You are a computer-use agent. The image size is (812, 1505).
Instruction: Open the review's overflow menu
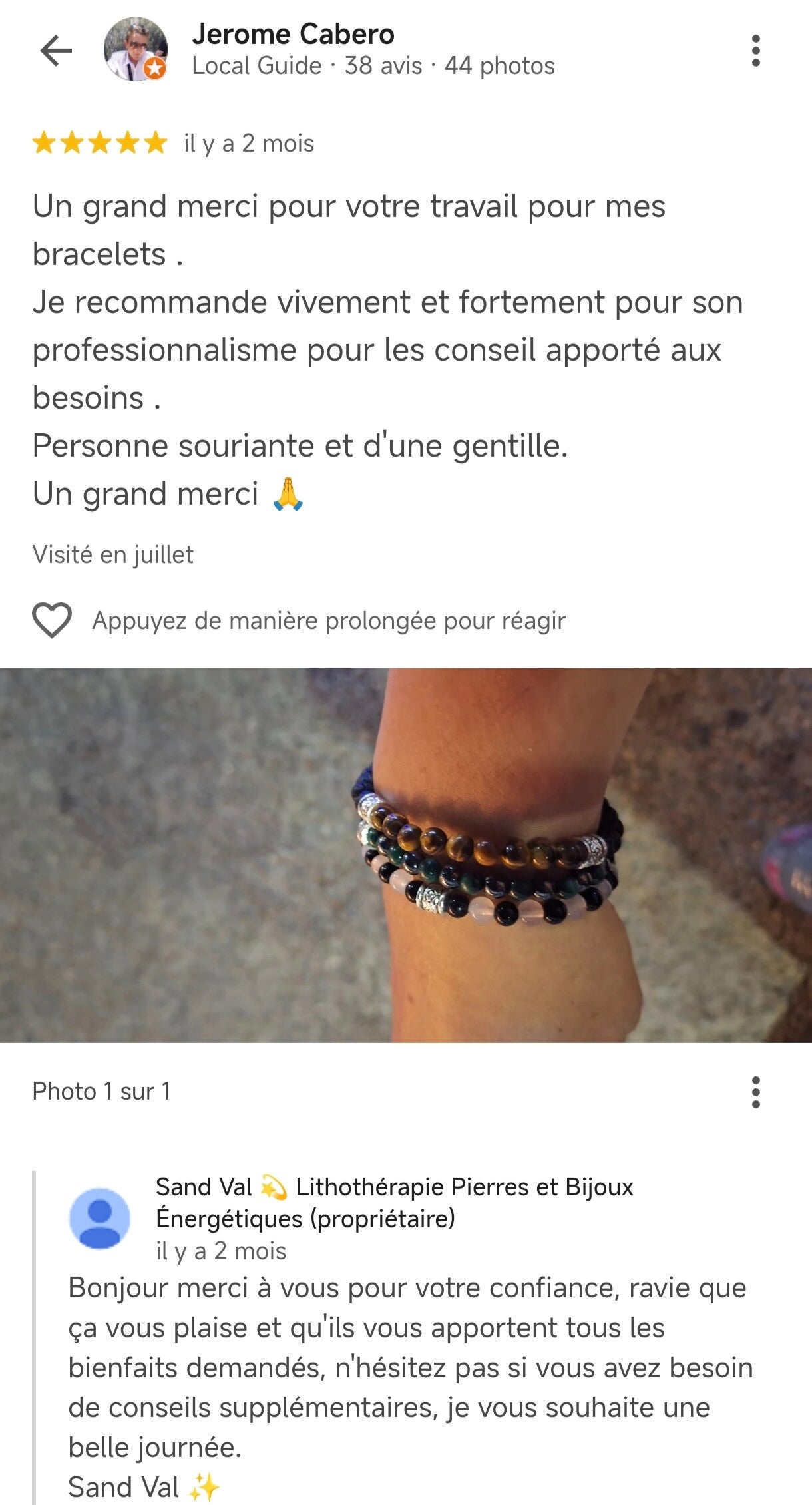coord(755,51)
